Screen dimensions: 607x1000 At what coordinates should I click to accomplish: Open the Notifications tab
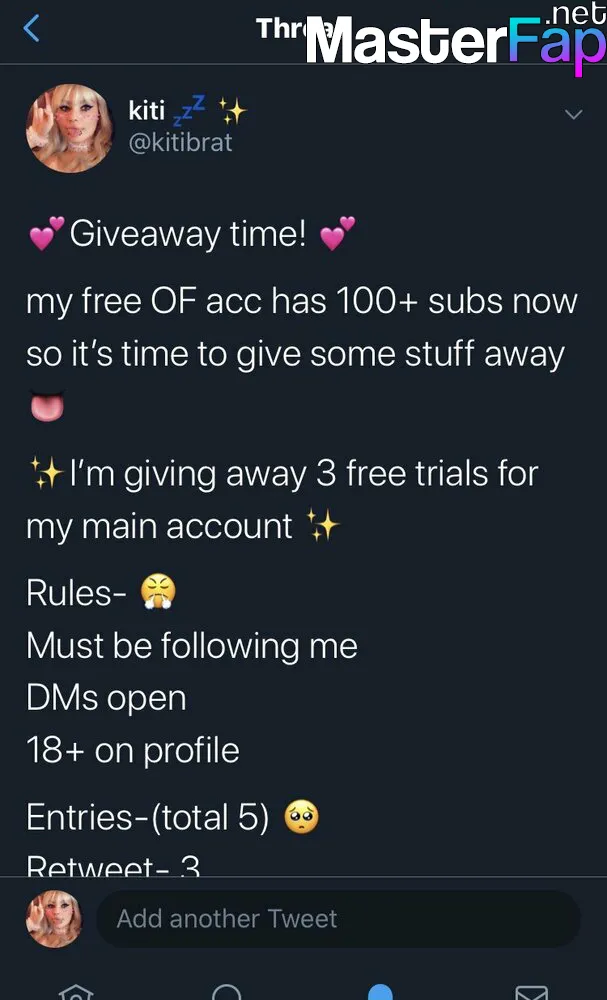click(381, 991)
